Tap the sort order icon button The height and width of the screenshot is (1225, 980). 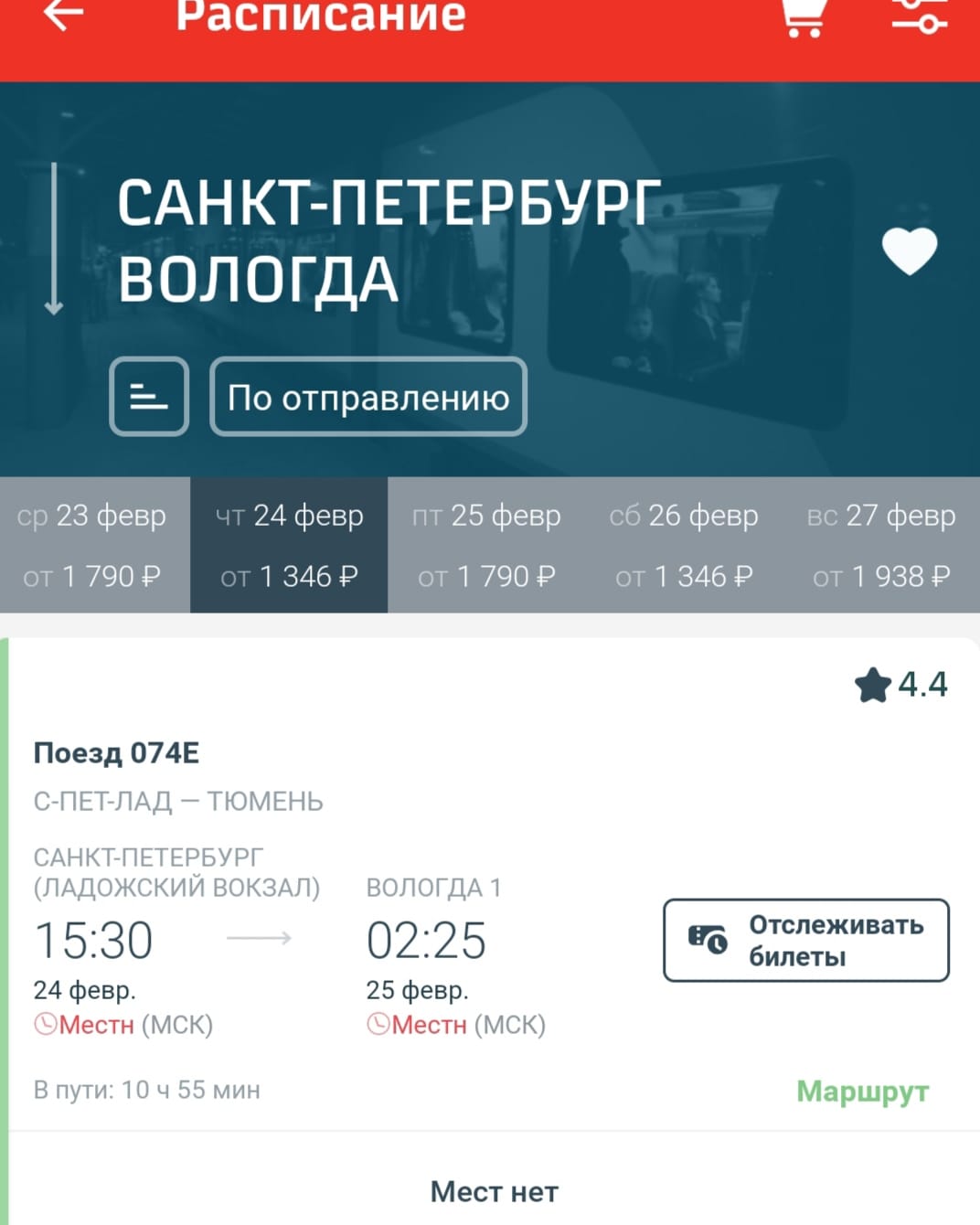149,397
